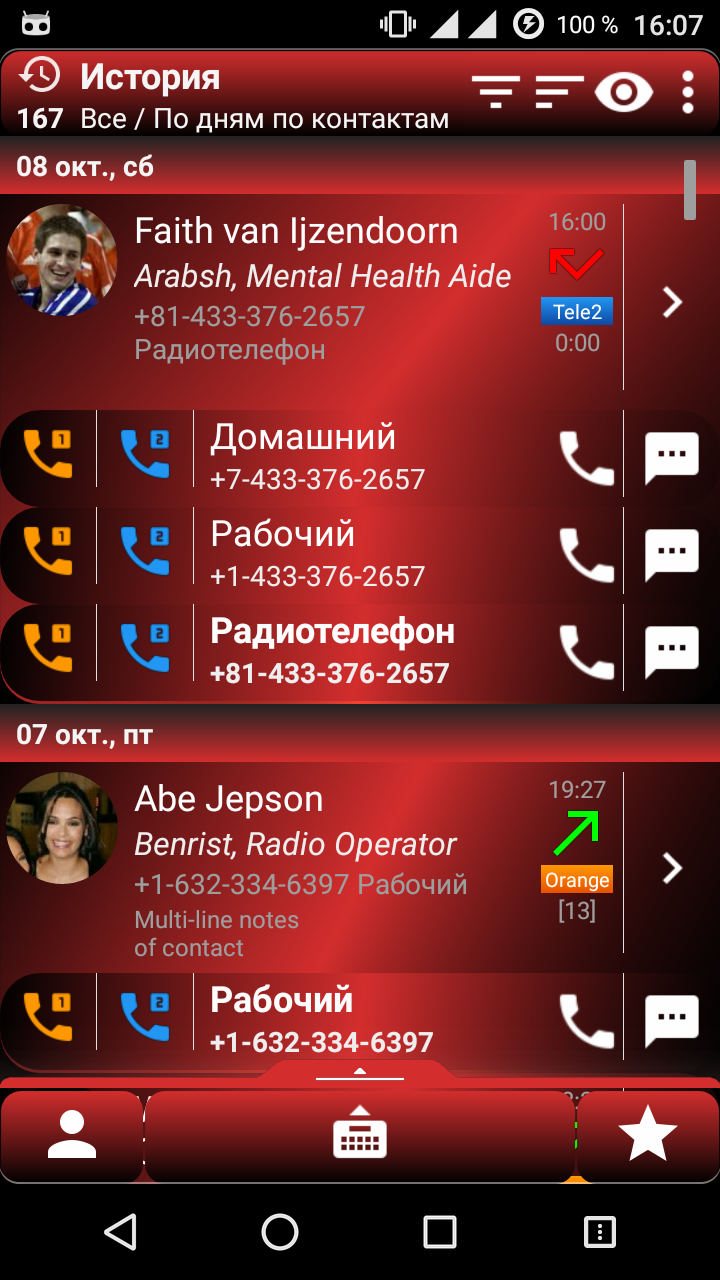Message Abe Jepson at +1-632-334-6397
Image resolution: width=720 pixels, height=1280 pixels.
coord(671,1020)
